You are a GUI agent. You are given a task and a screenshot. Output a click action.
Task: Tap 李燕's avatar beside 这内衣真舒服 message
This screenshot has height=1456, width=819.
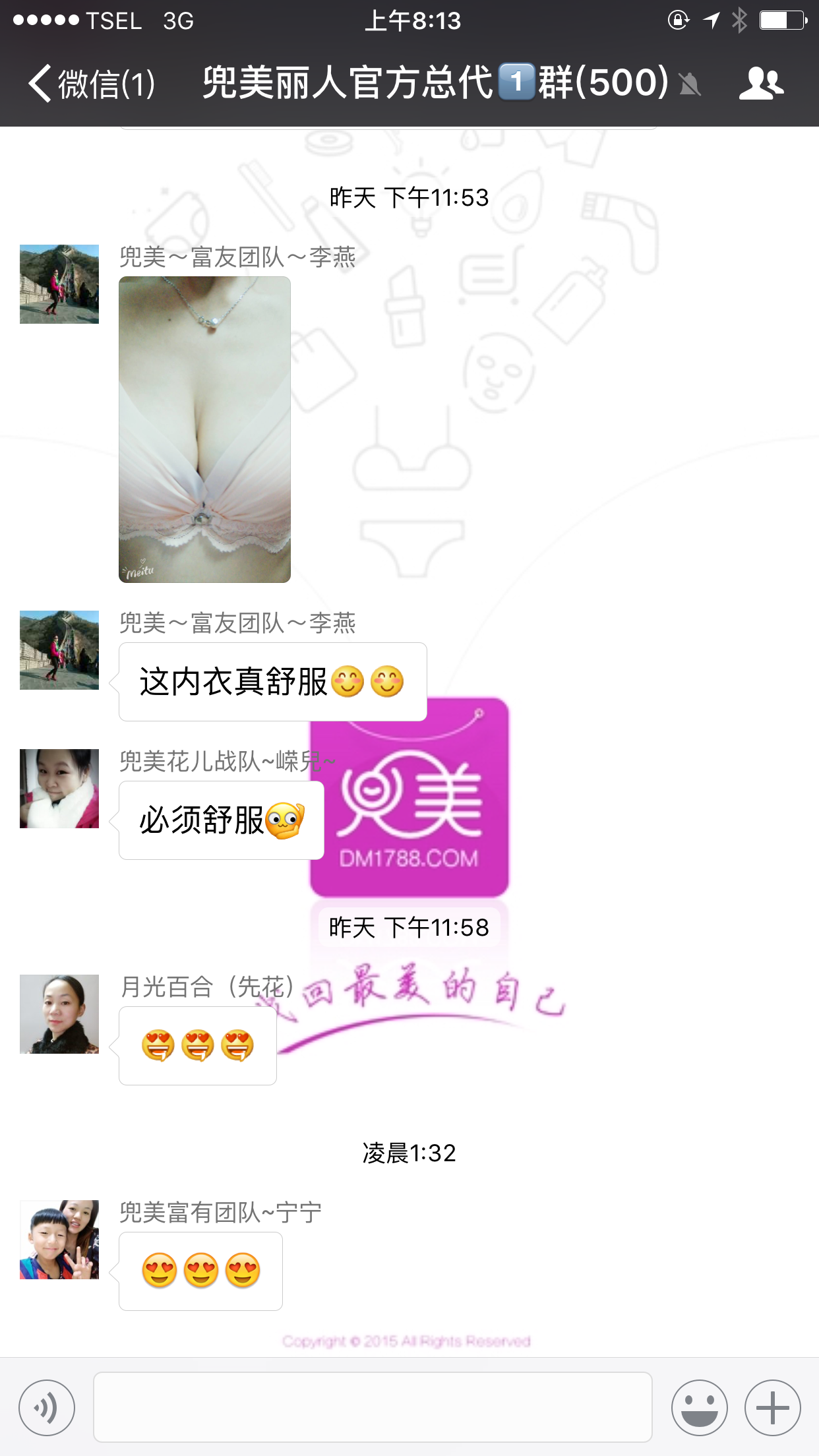[x=59, y=650]
